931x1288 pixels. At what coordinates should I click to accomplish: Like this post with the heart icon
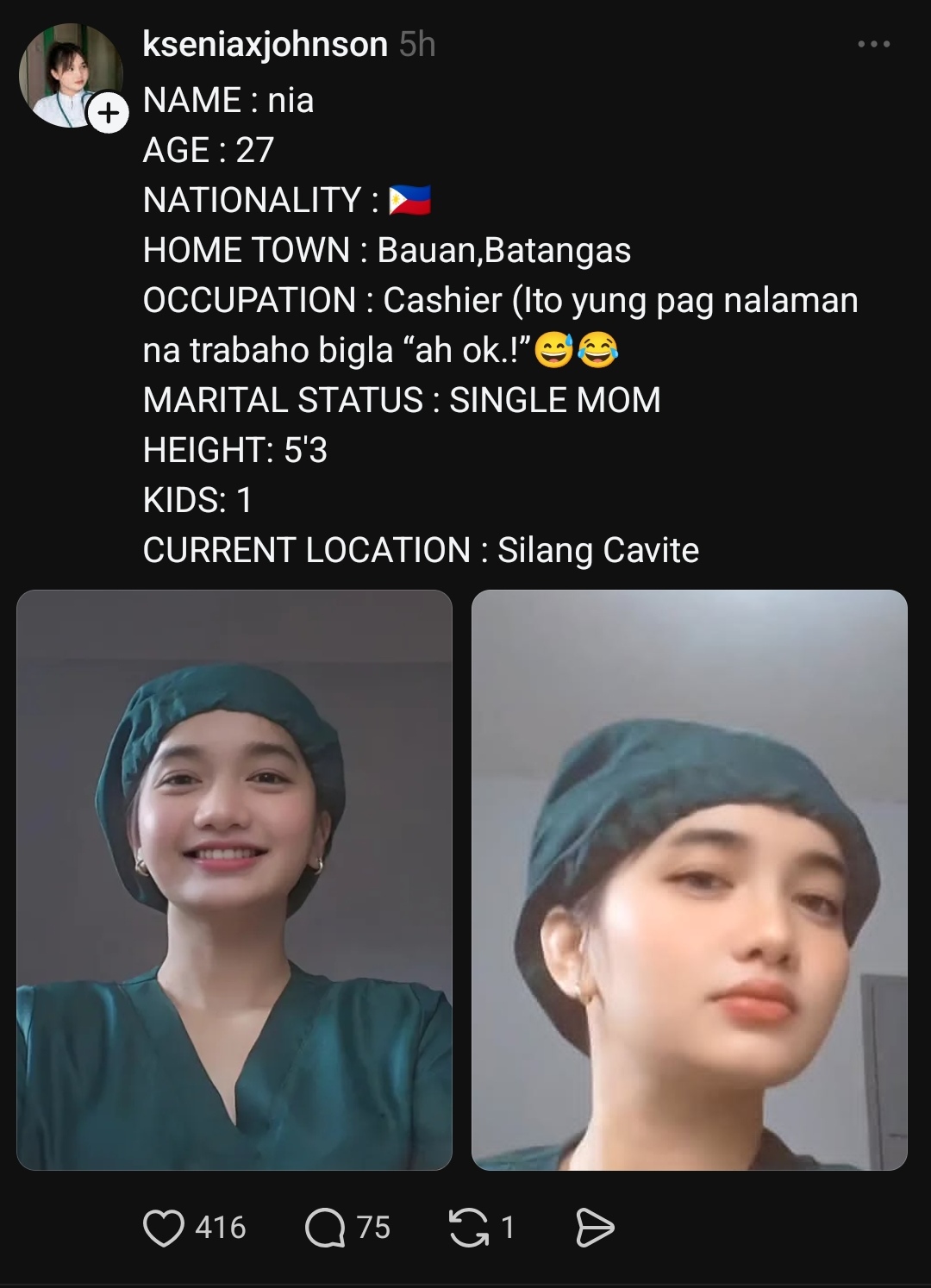pos(164,1228)
